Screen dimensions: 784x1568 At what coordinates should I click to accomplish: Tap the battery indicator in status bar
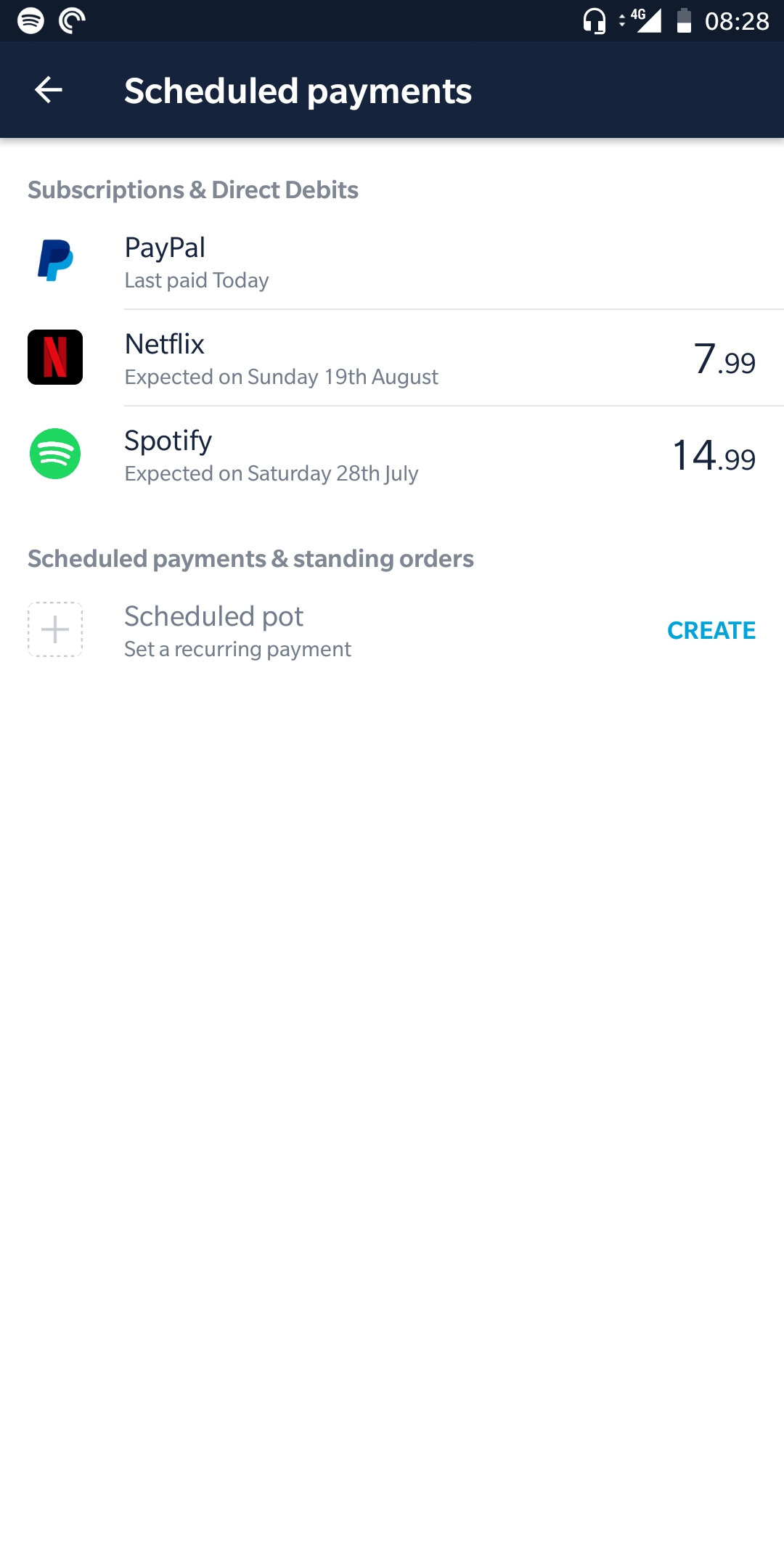[683, 20]
